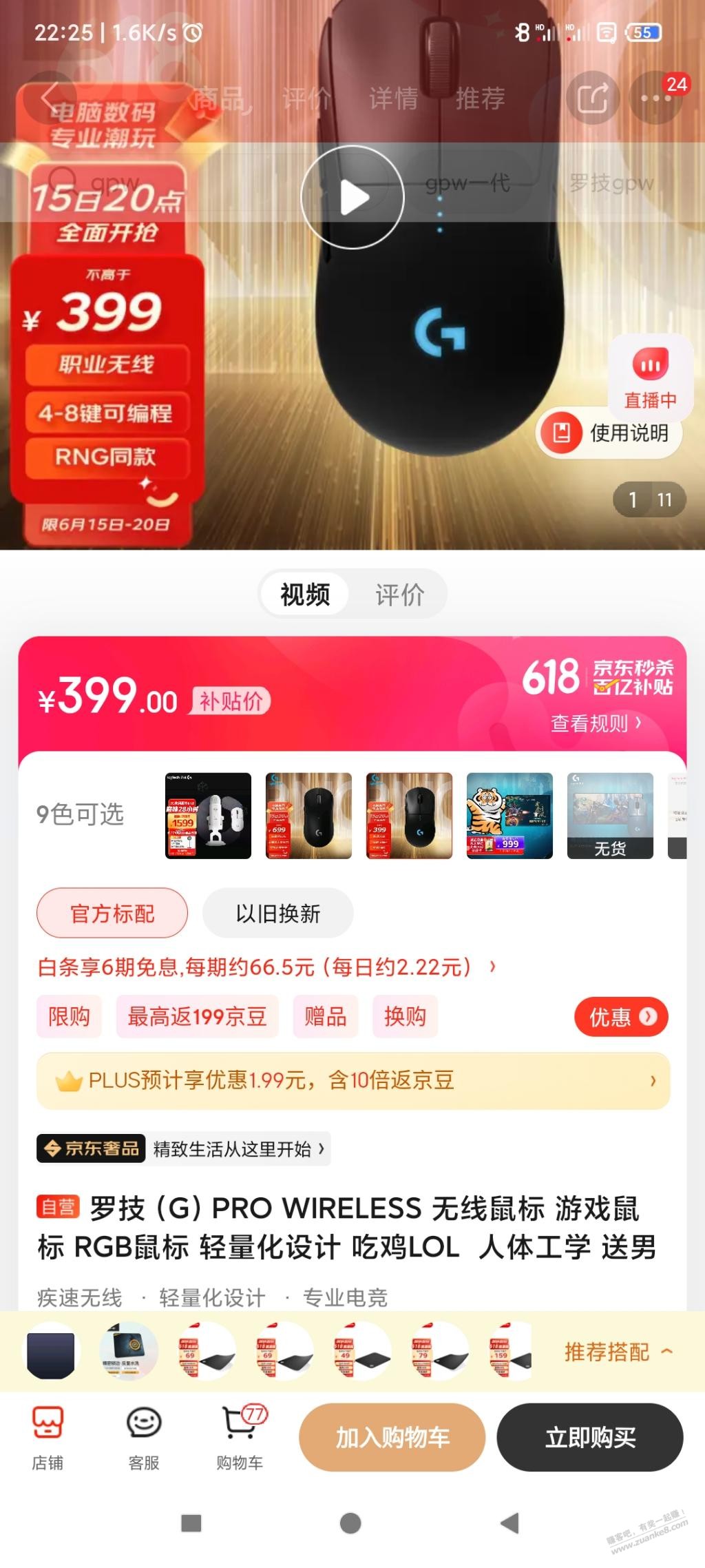Open the PLUS discount banner
The image size is (705, 1568).
point(352,1080)
